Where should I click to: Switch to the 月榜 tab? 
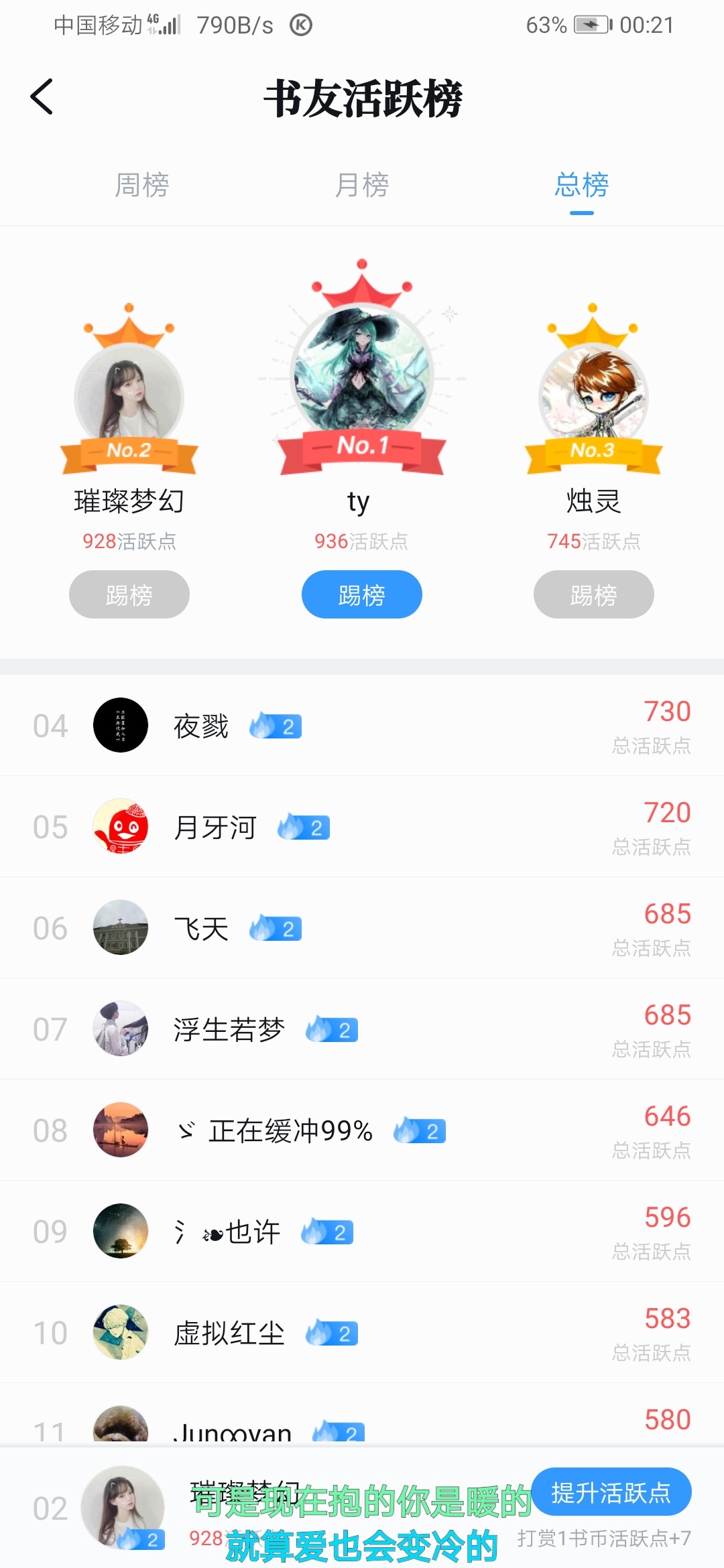click(362, 185)
